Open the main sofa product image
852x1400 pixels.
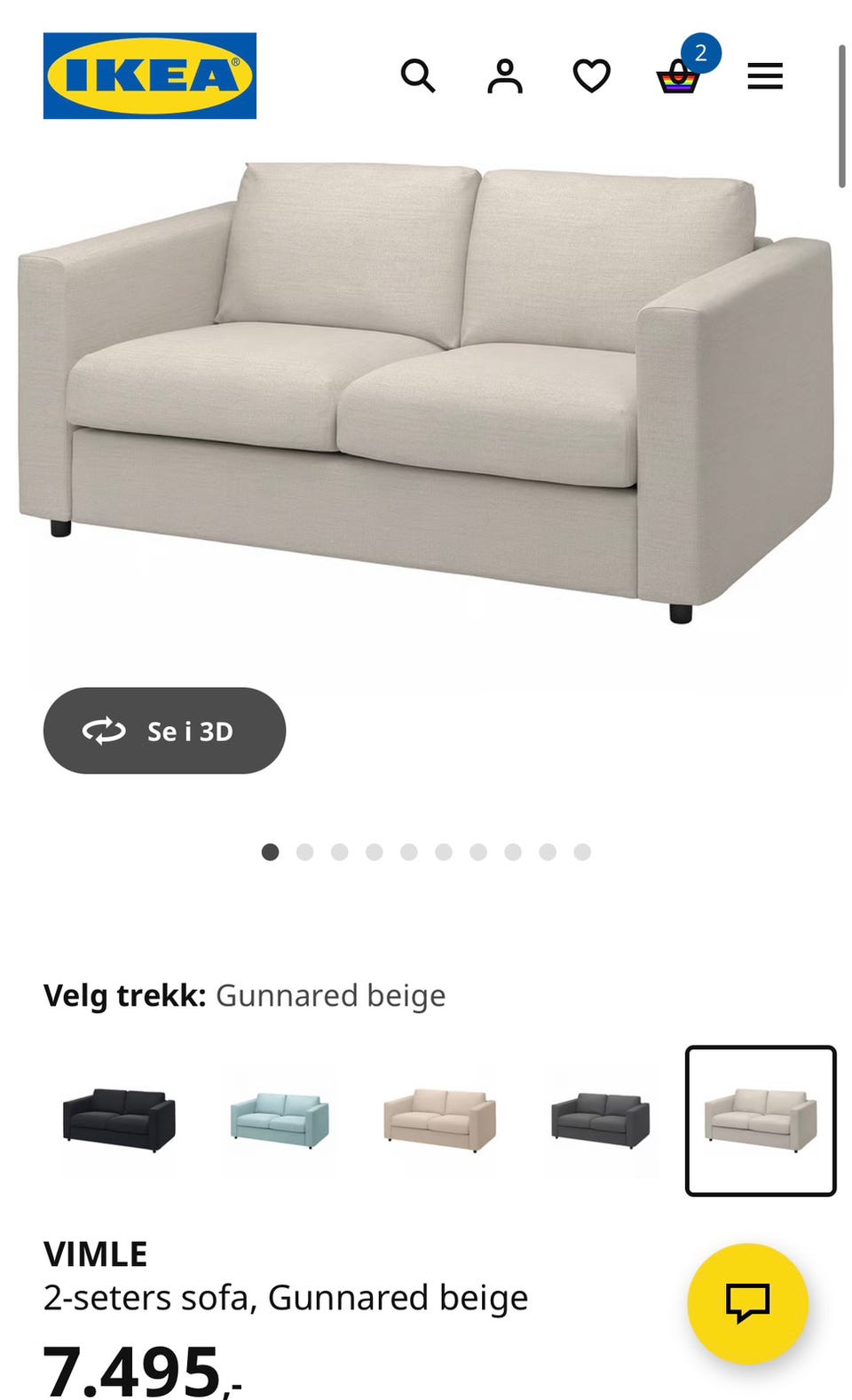click(426, 391)
